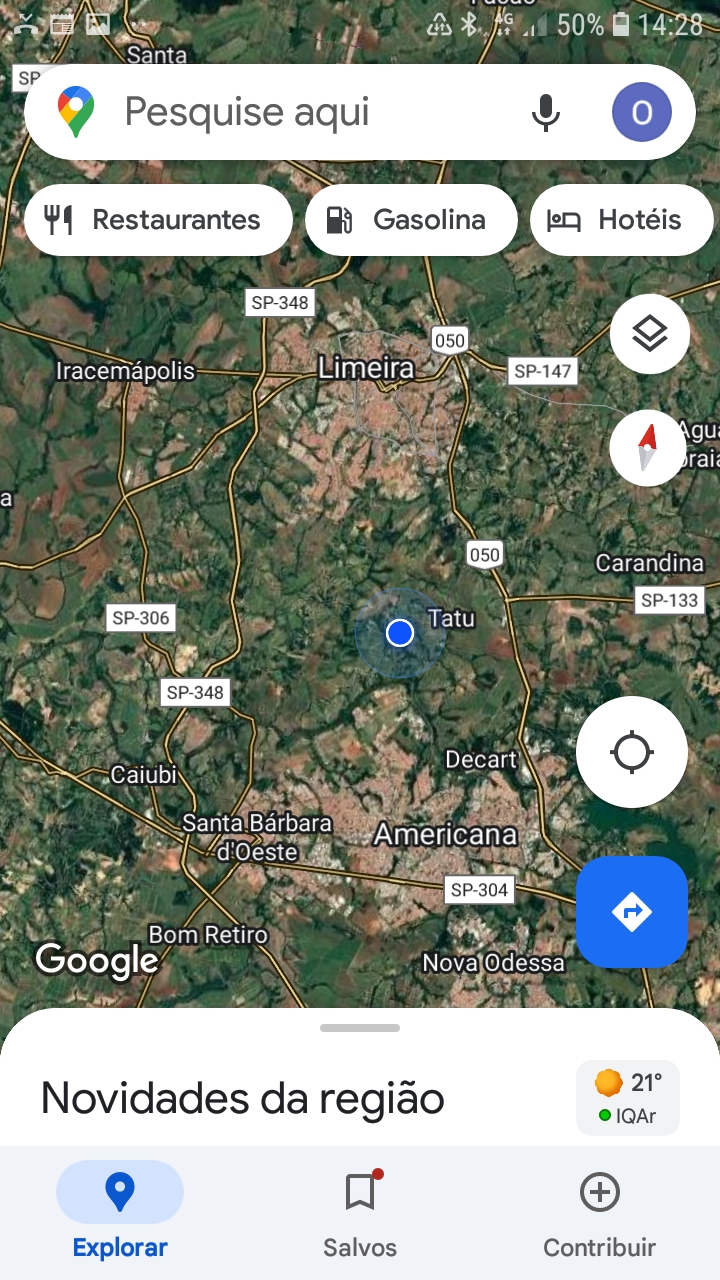Image resolution: width=720 pixels, height=1280 pixels.
Task: Select the Hotéis chip
Action: [621, 220]
